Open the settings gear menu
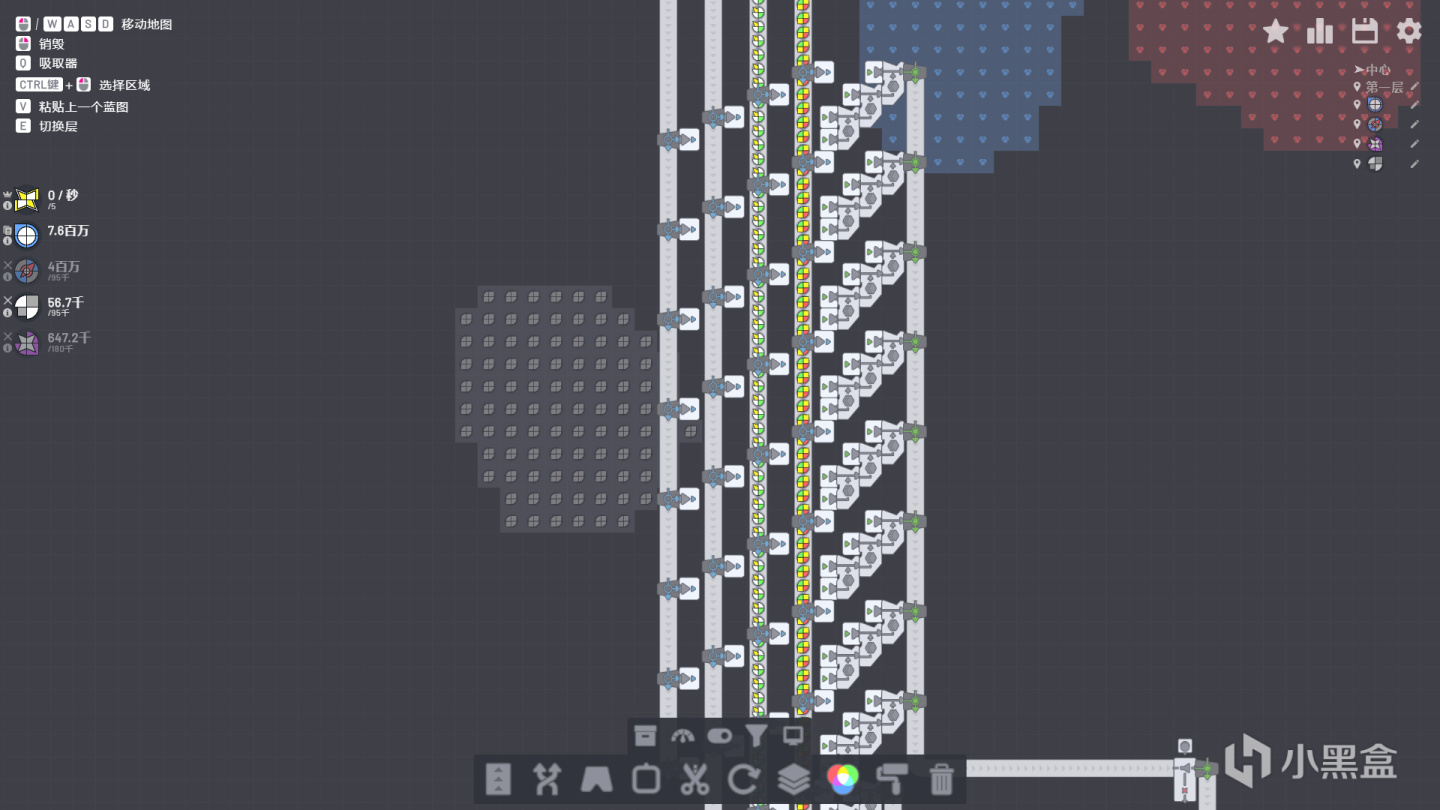This screenshot has width=1440, height=810. click(1409, 32)
